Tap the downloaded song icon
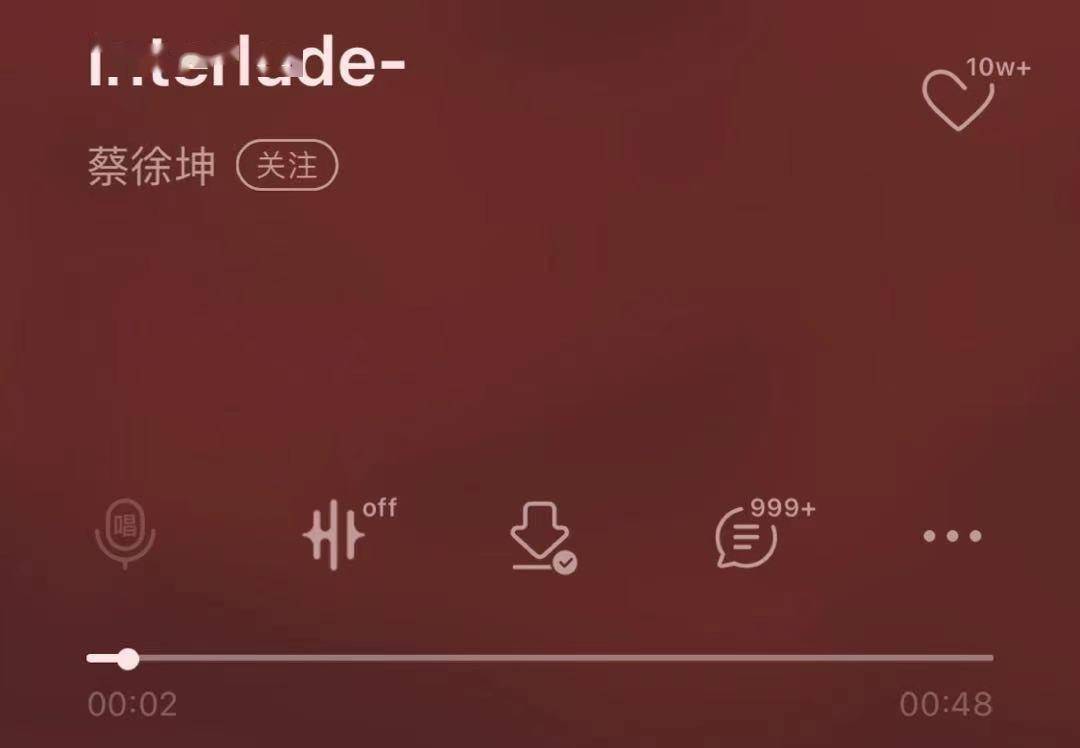The width and height of the screenshot is (1080, 748). tap(541, 535)
